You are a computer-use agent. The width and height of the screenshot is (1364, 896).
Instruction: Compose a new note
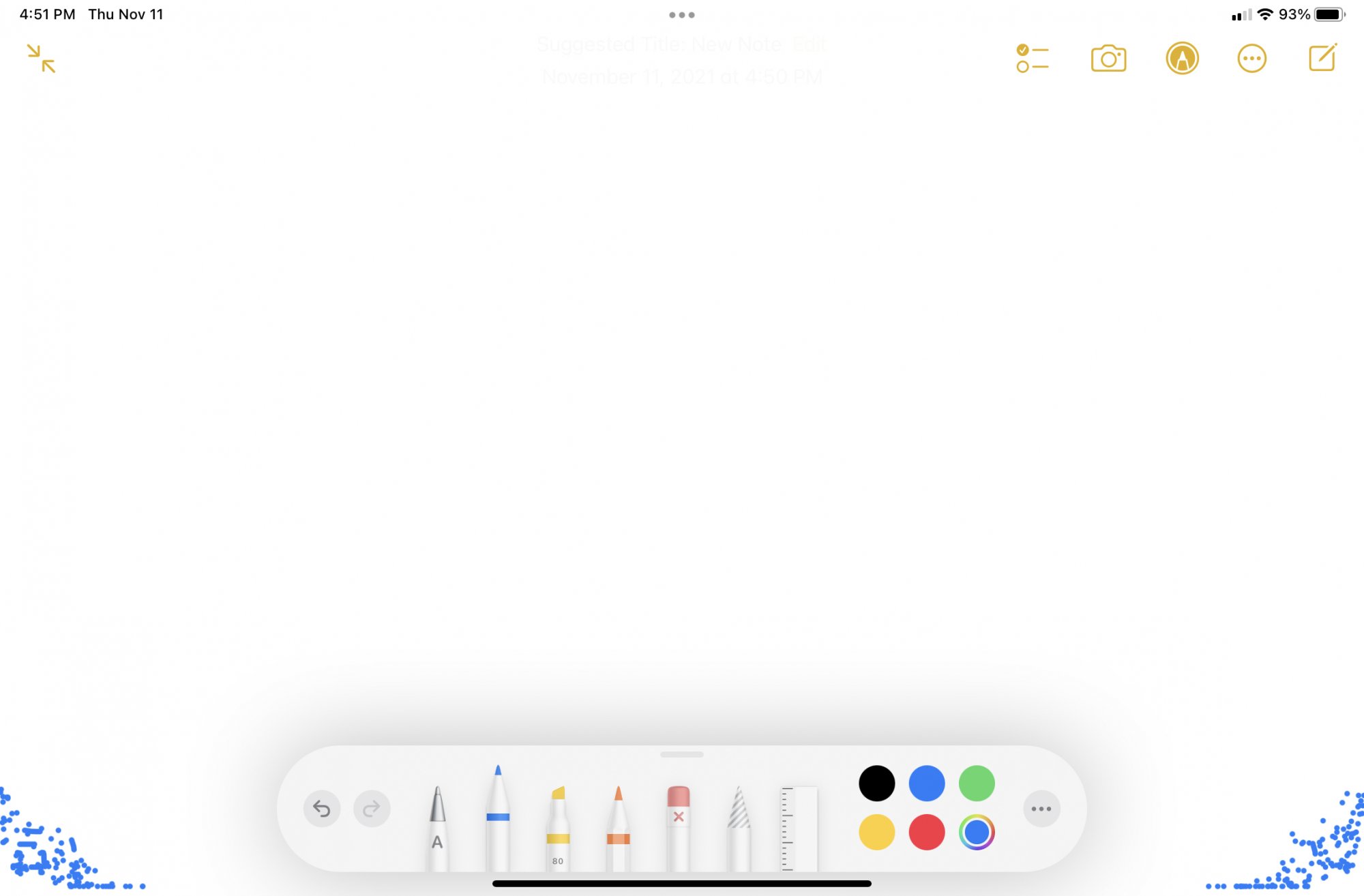(1322, 59)
